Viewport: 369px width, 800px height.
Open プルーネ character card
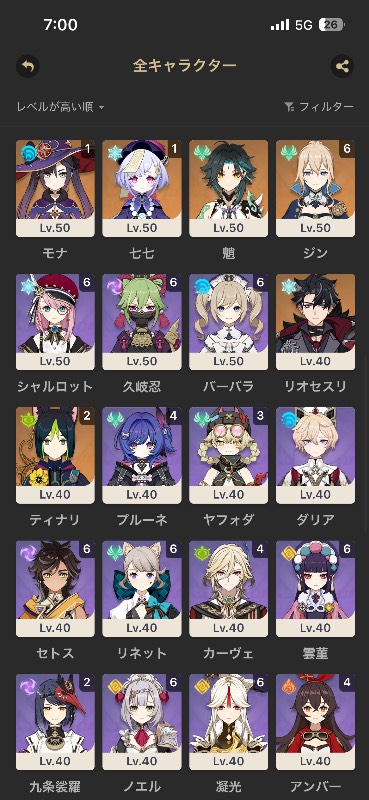coord(142,456)
